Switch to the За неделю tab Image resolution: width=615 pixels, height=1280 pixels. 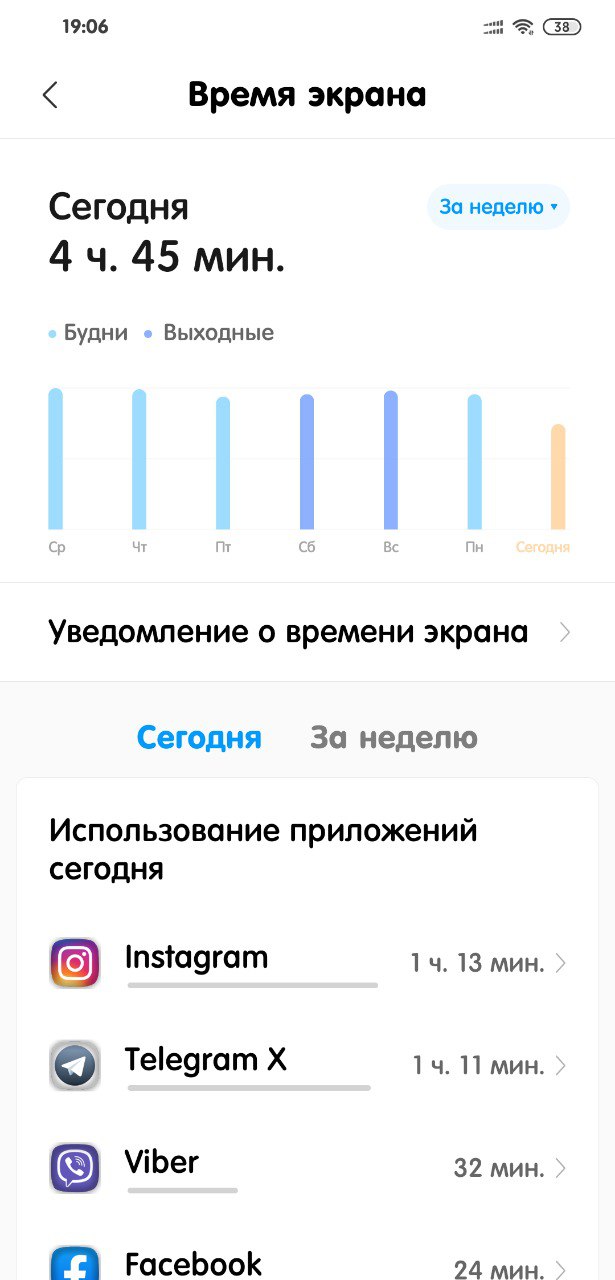[x=393, y=738]
